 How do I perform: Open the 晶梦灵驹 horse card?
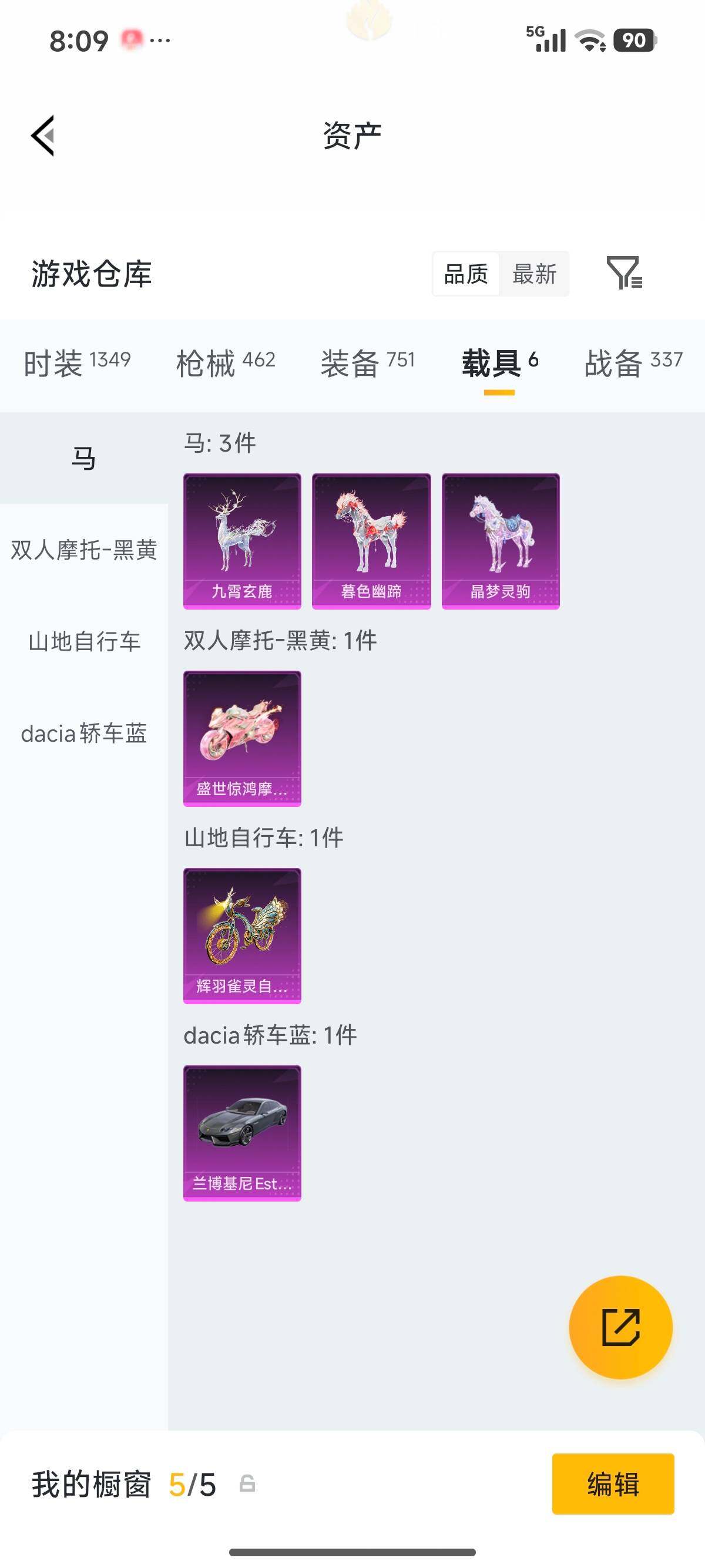501,541
